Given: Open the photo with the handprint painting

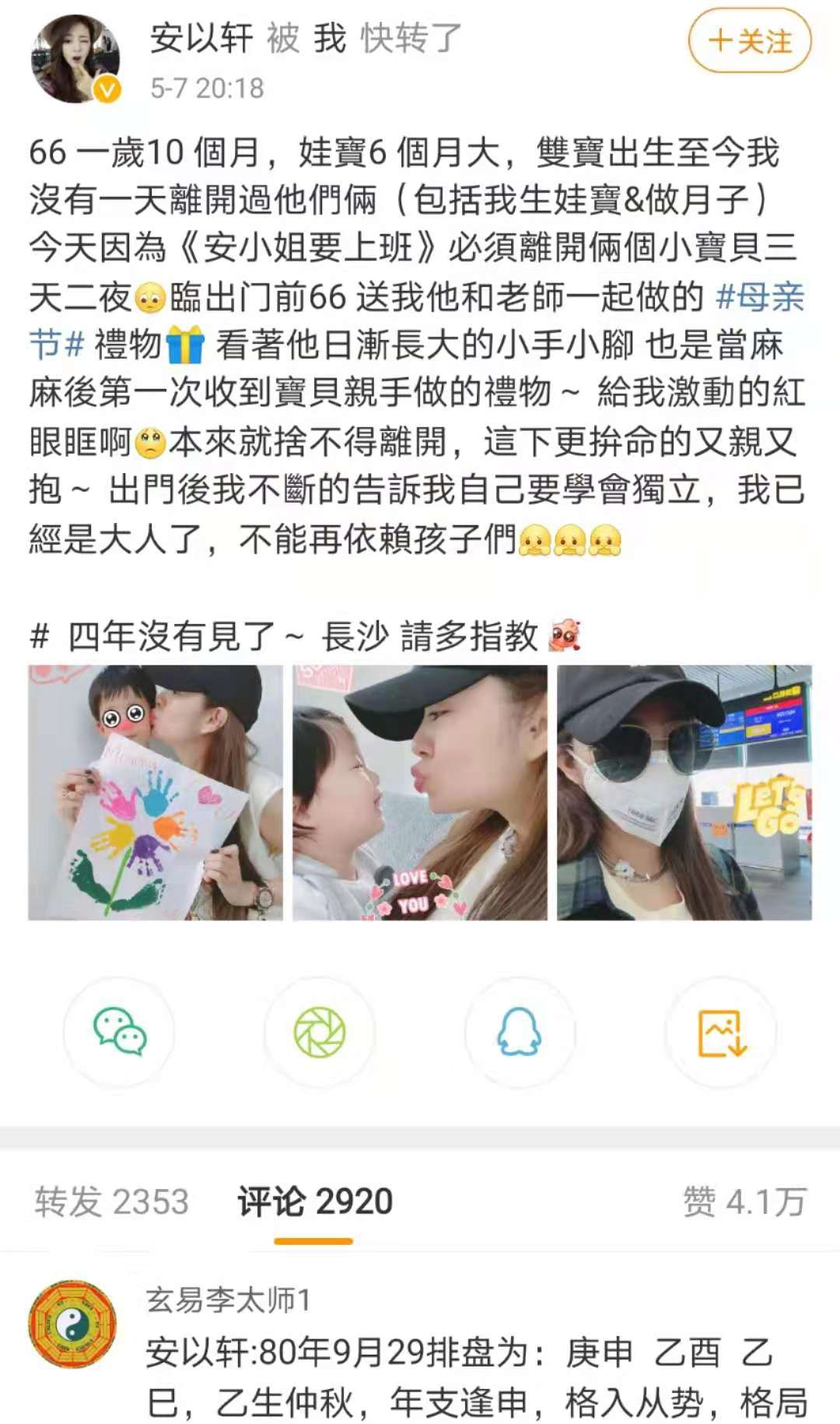Looking at the screenshot, I should pos(156,792).
